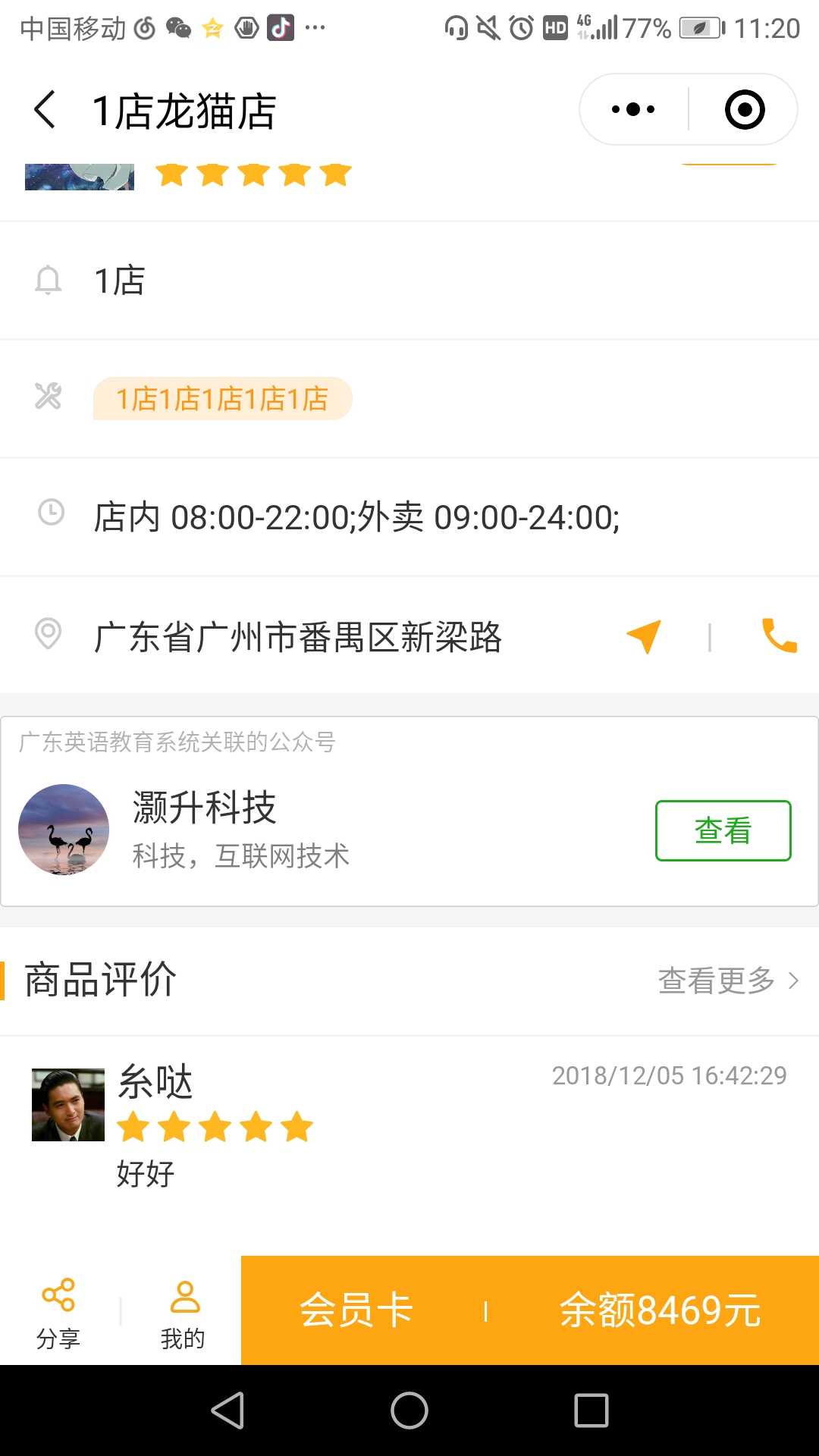819x1456 pixels.
Task: Call the store via the phone icon
Action: (779, 635)
